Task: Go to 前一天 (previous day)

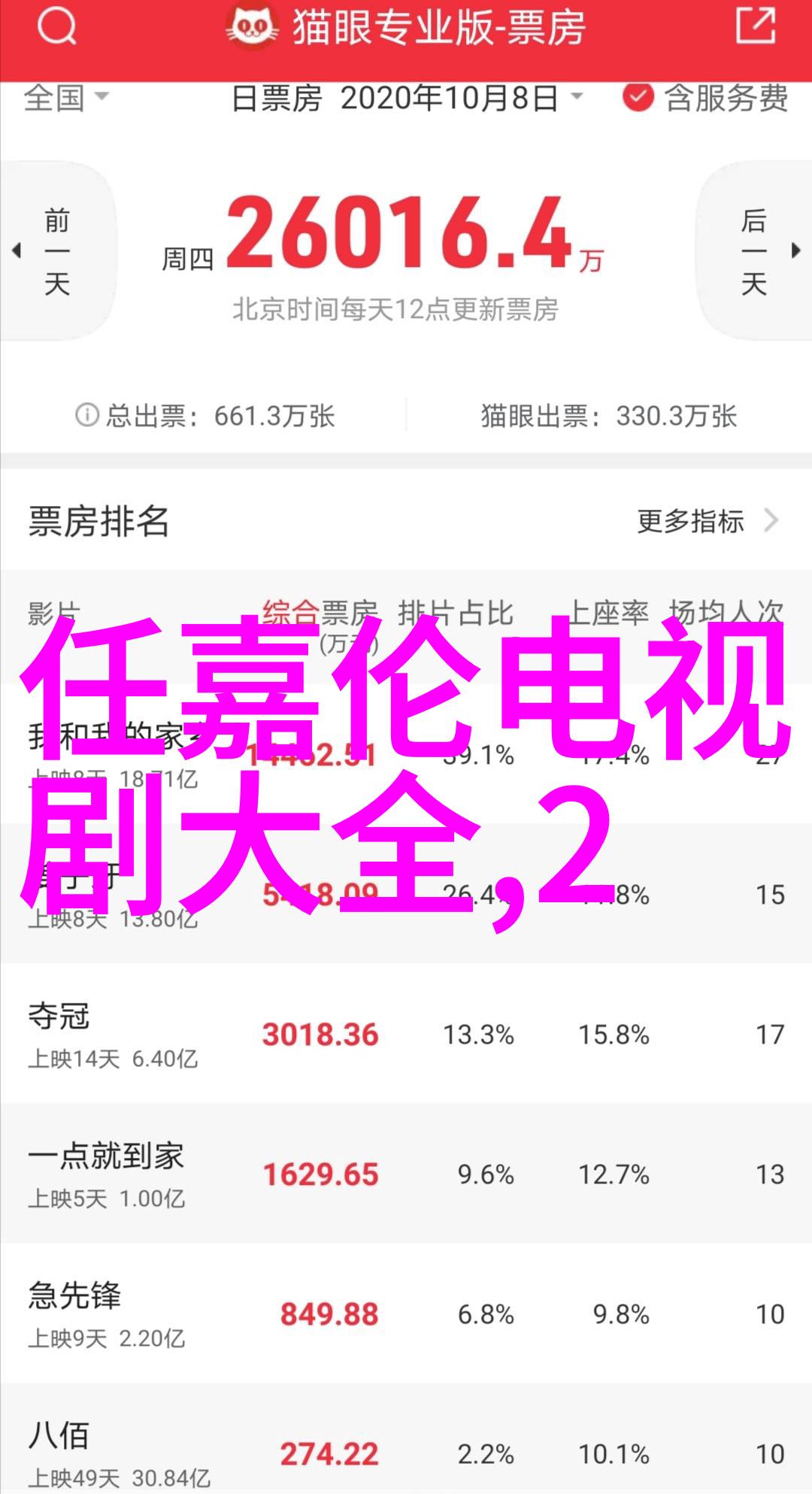Action: click(x=55, y=251)
